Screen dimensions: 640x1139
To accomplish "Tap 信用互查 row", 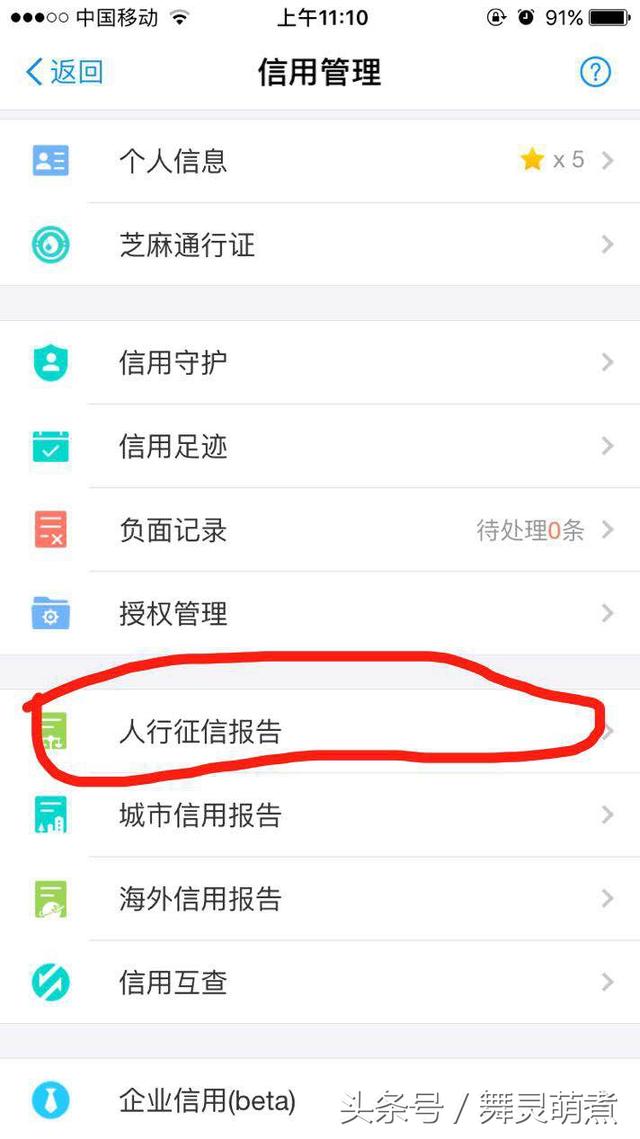I will click(320, 982).
